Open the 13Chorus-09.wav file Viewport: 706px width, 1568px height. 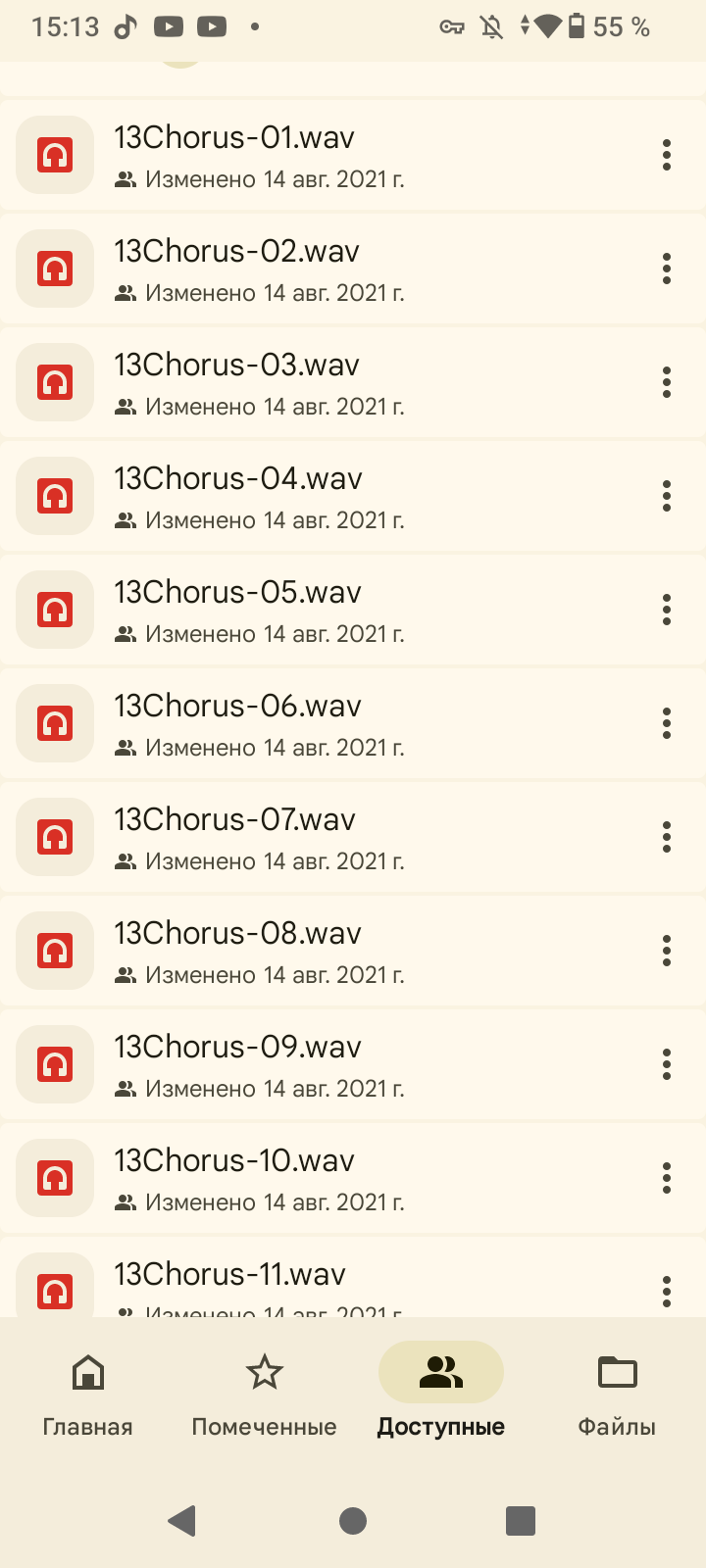point(353,1064)
